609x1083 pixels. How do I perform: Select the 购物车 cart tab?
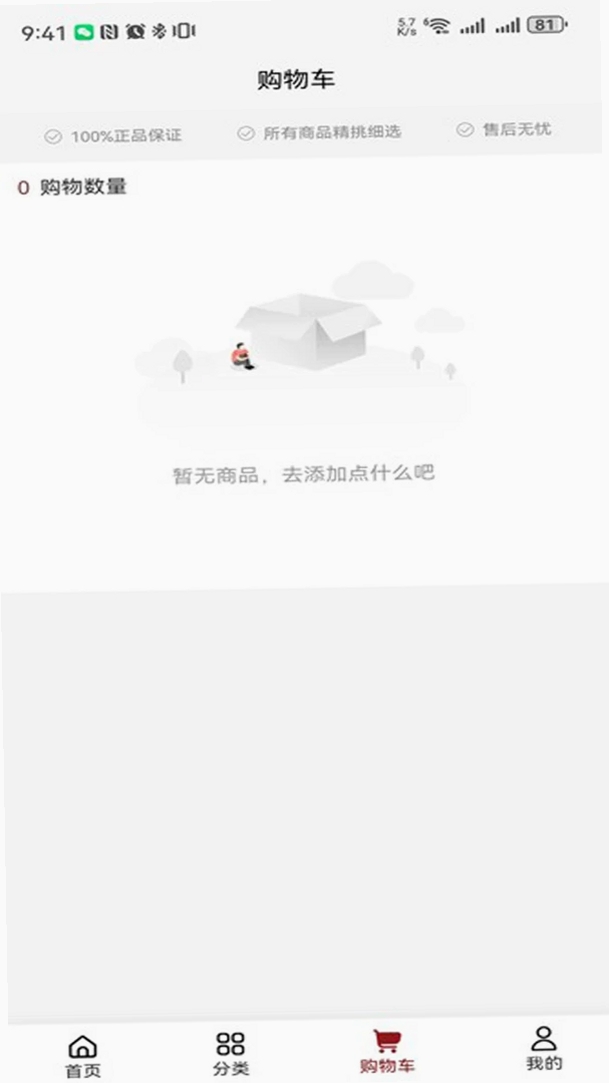pyautogui.click(x=387, y=1052)
